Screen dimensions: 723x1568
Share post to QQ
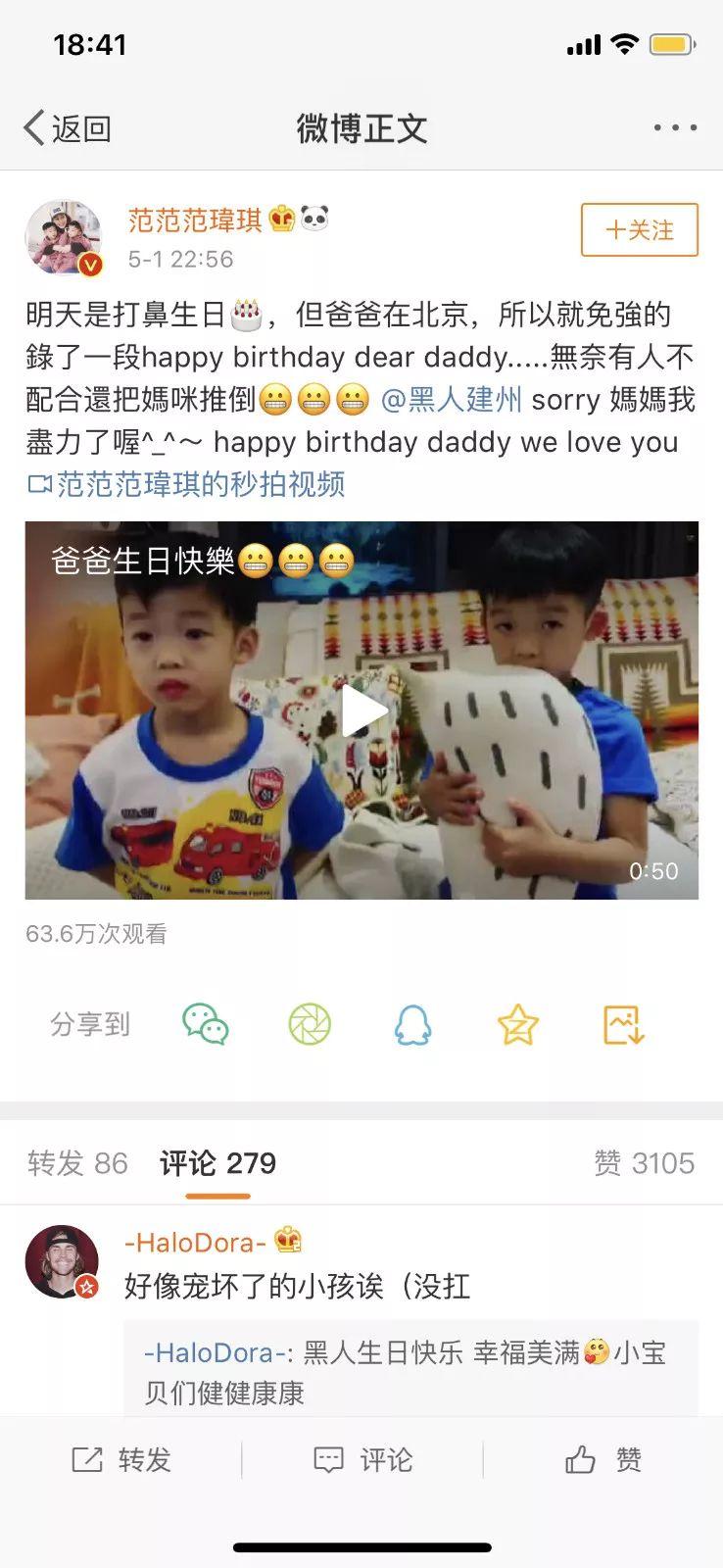[x=412, y=1025]
